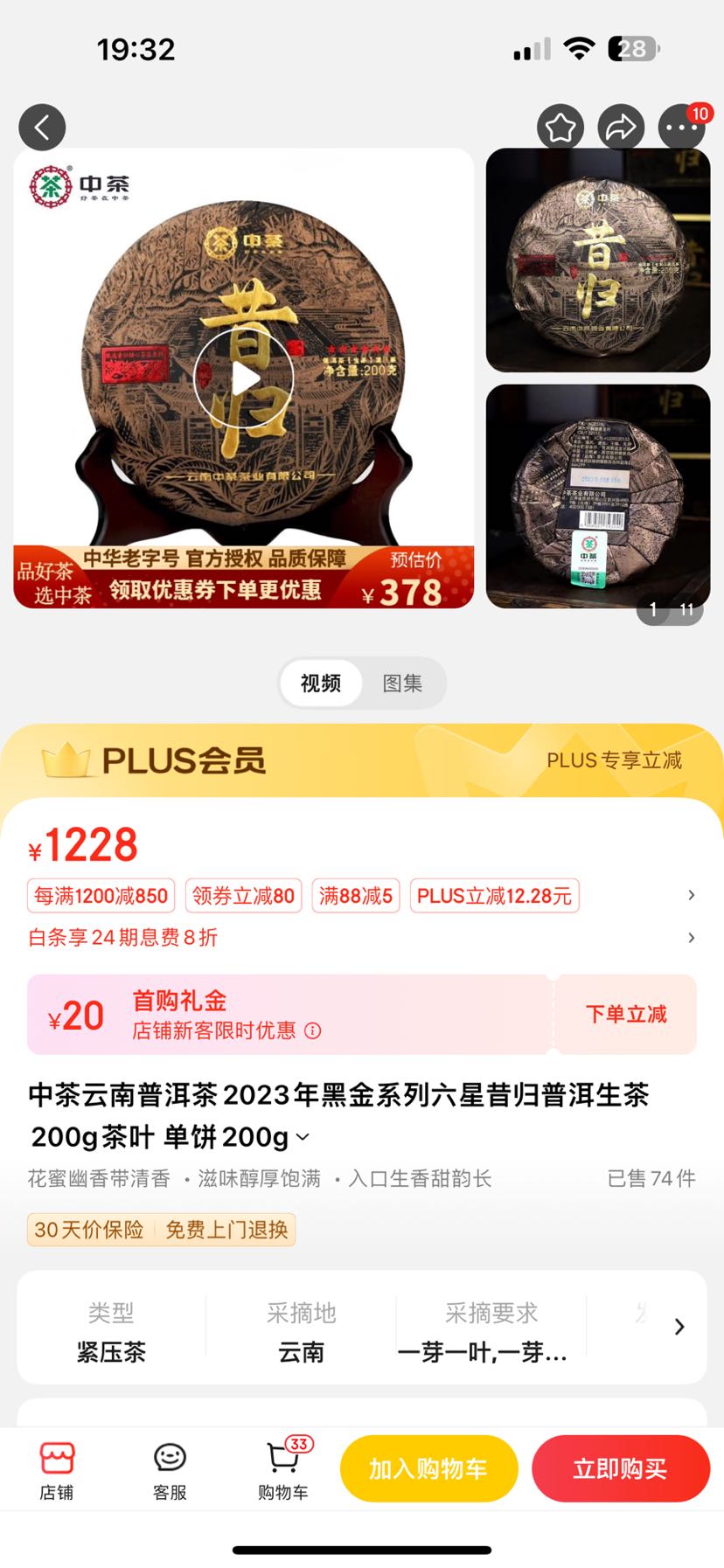Expand product specs via right arrow
This screenshot has height=1568, width=724.
[x=679, y=1327]
